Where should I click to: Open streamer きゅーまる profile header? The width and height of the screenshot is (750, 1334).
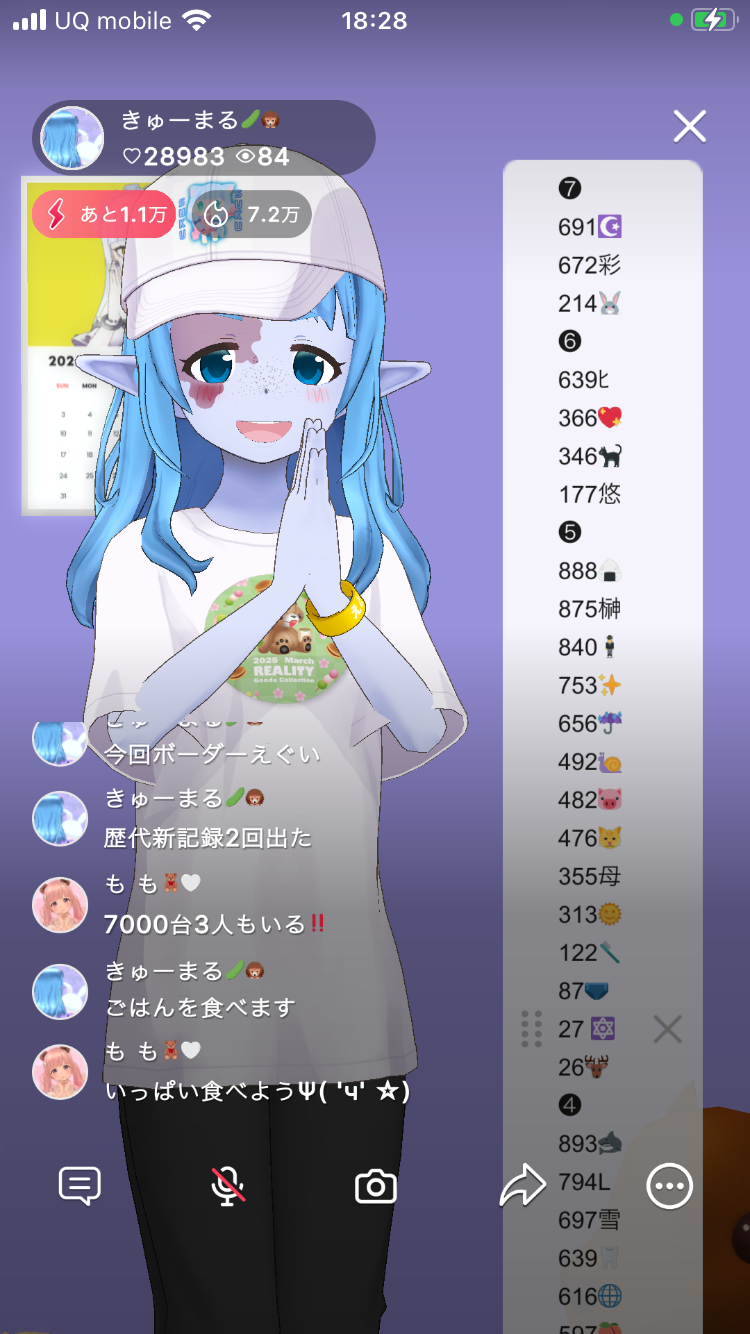(205, 138)
